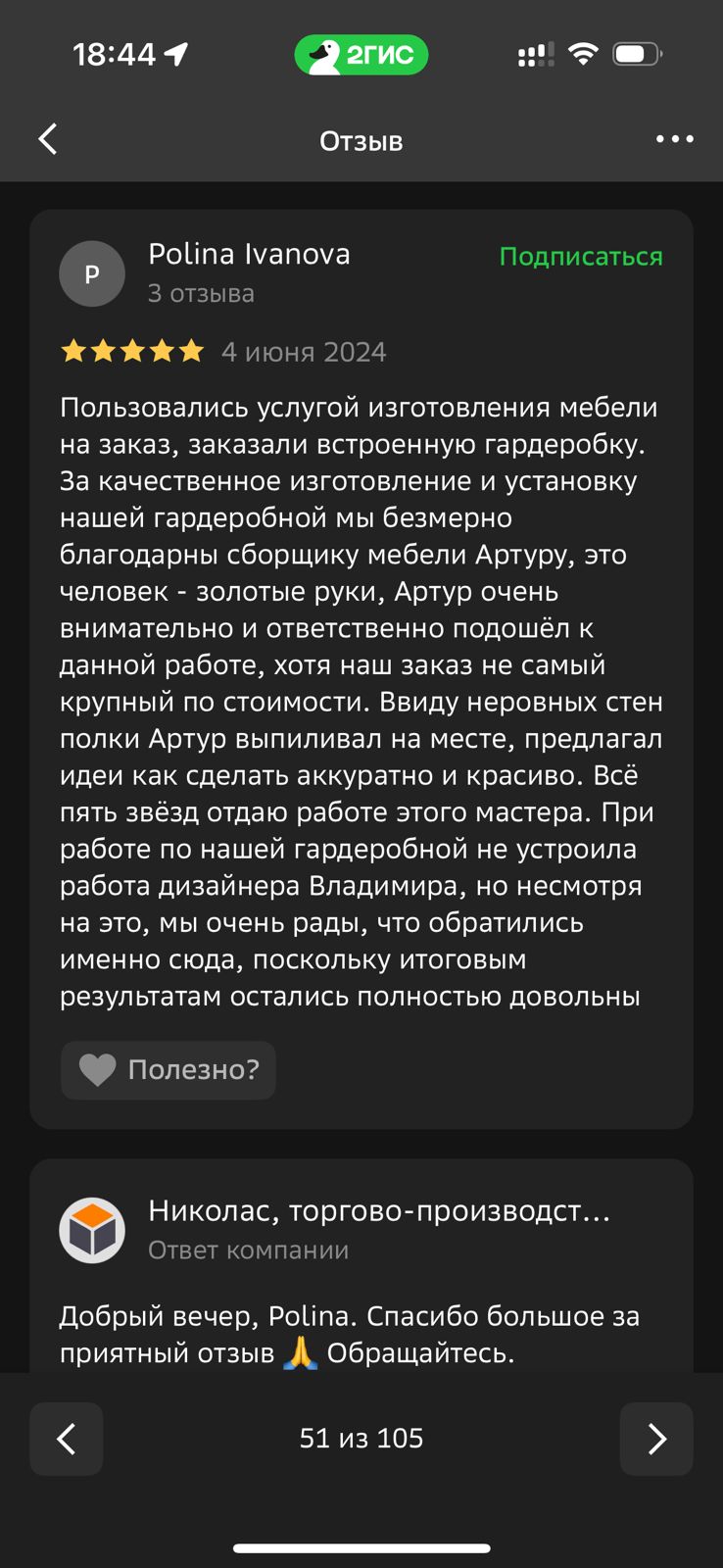Open the Николас company profile

[x=378, y=1212]
